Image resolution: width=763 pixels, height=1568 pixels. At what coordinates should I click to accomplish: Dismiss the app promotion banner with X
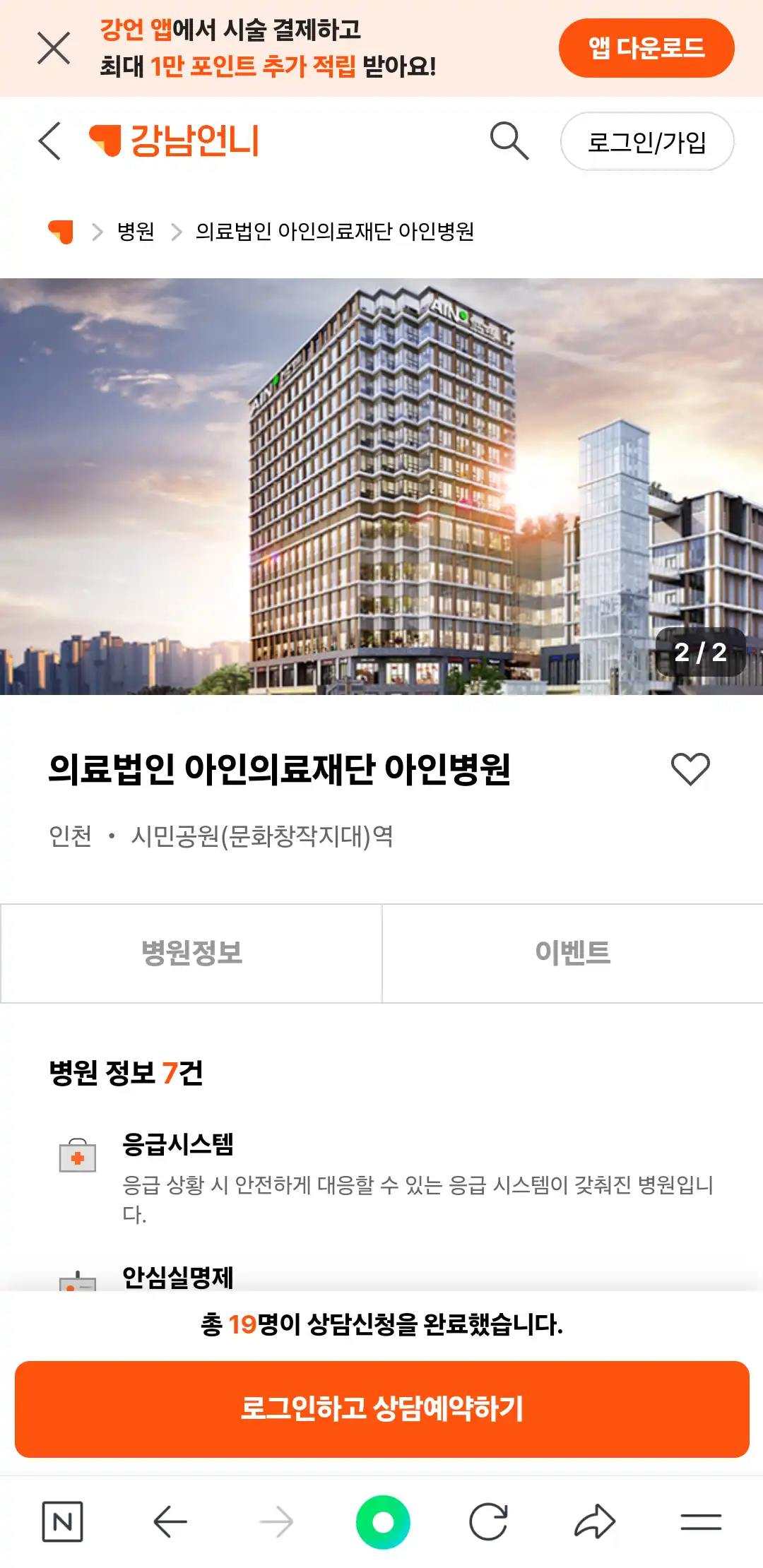[x=51, y=47]
